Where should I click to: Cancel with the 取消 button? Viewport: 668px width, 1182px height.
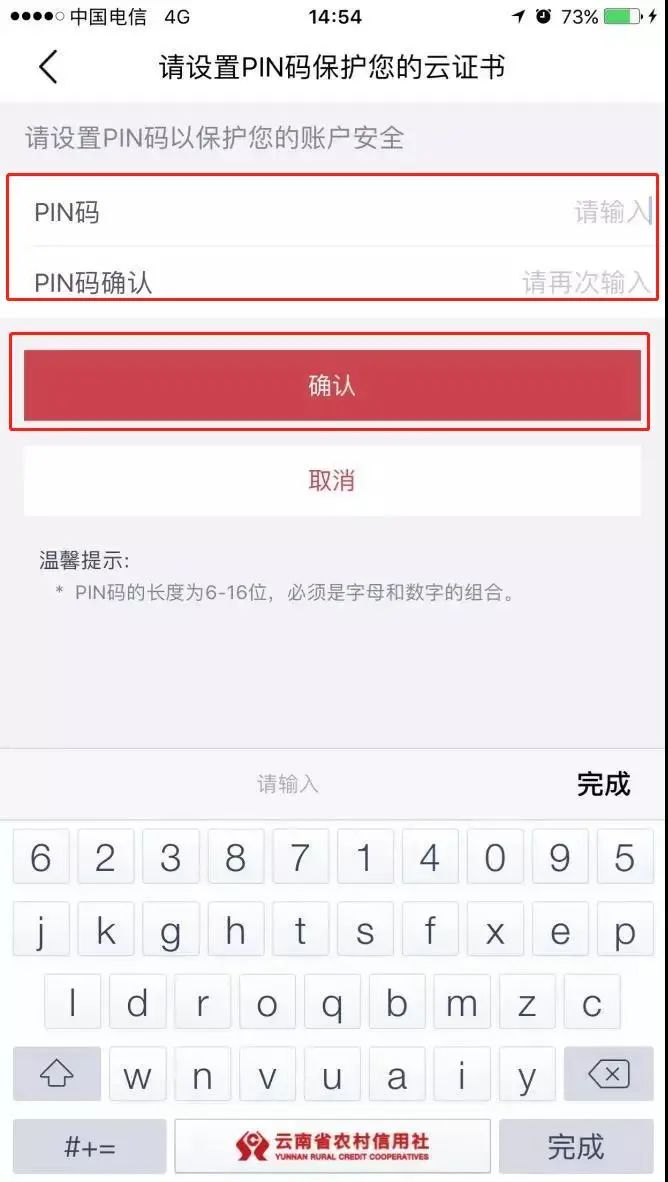pyautogui.click(x=332, y=481)
